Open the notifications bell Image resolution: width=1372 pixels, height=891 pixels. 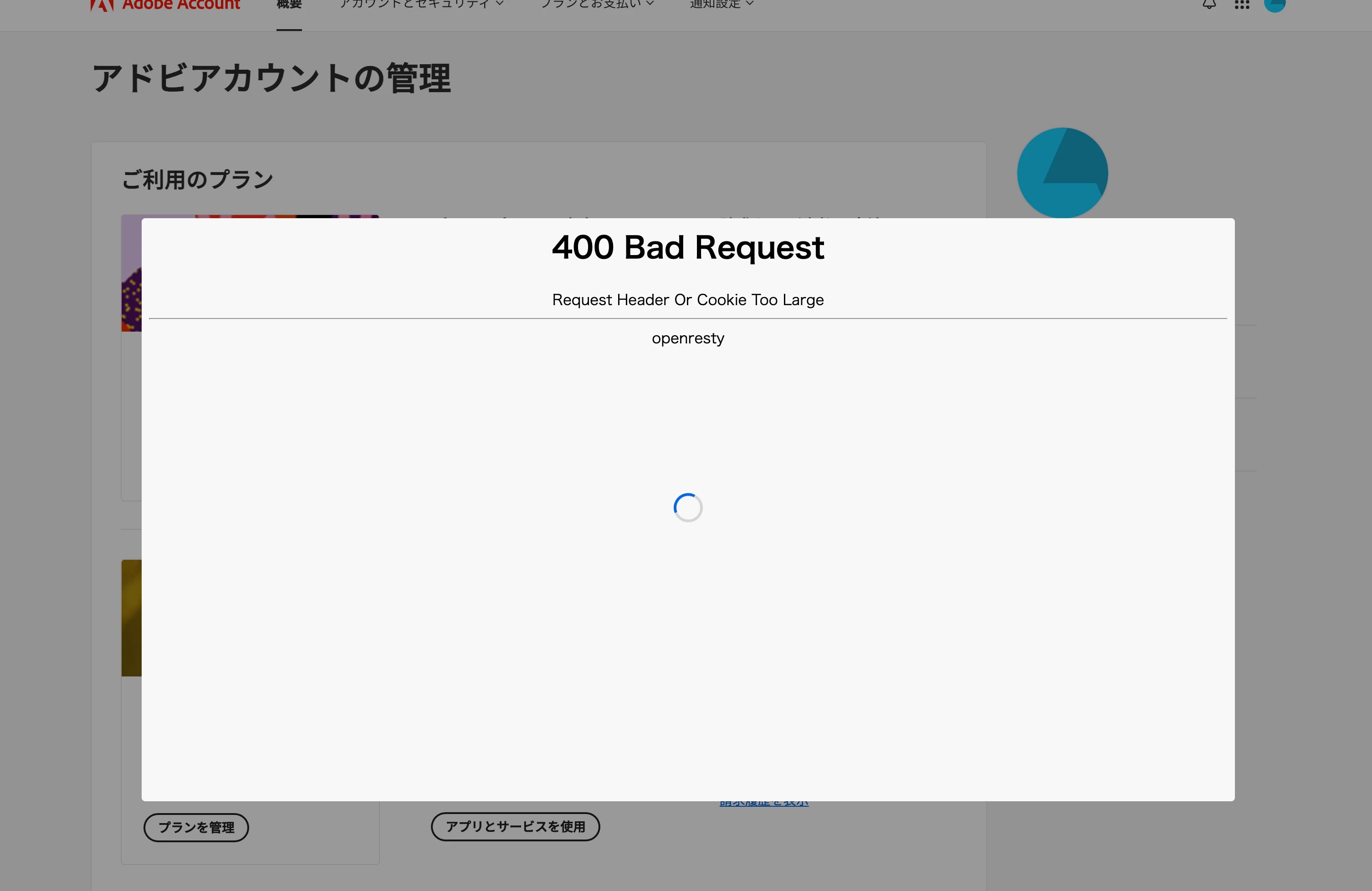tap(1209, 4)
